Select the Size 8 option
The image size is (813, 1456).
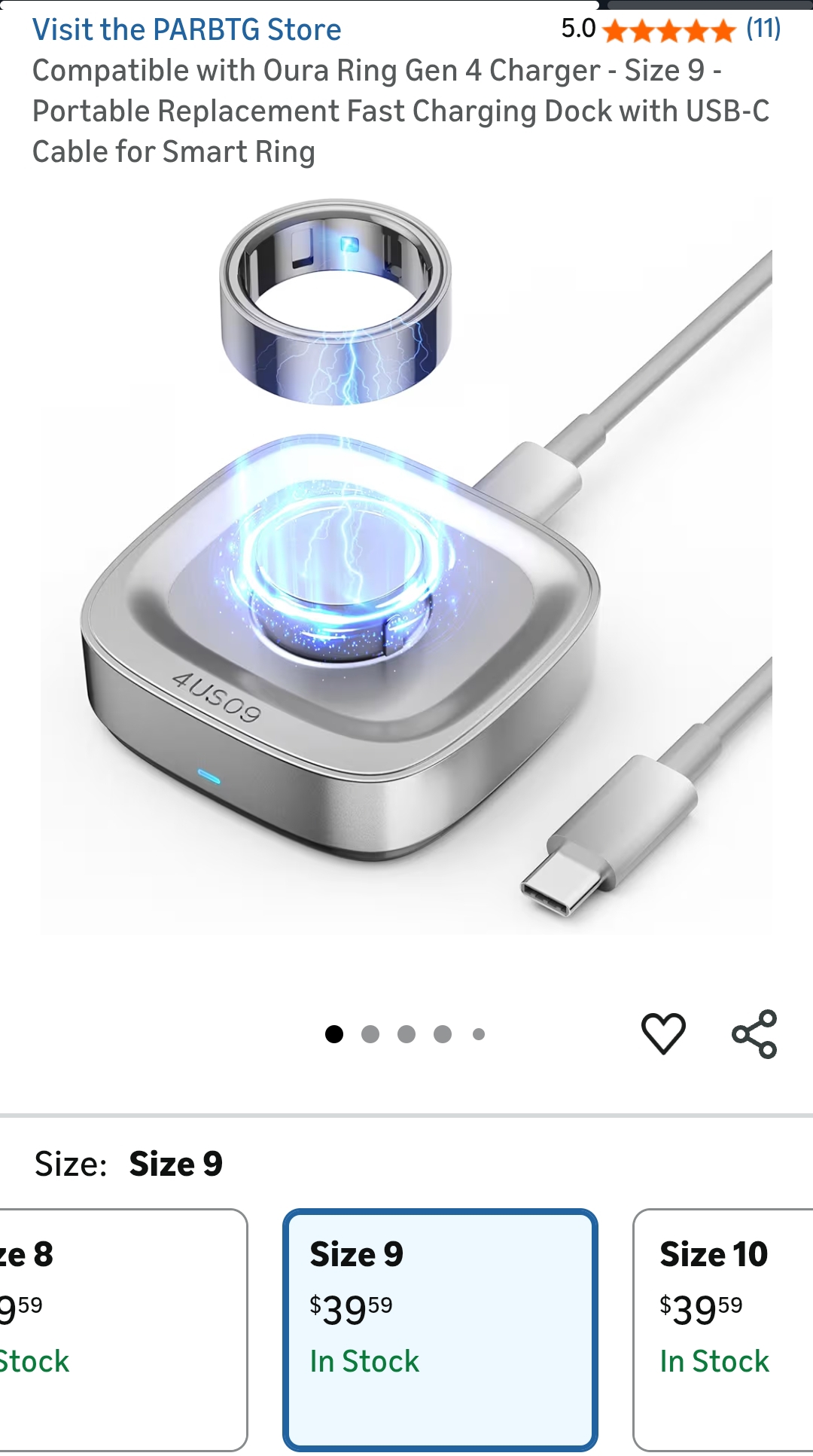(x=120, y=1329)
